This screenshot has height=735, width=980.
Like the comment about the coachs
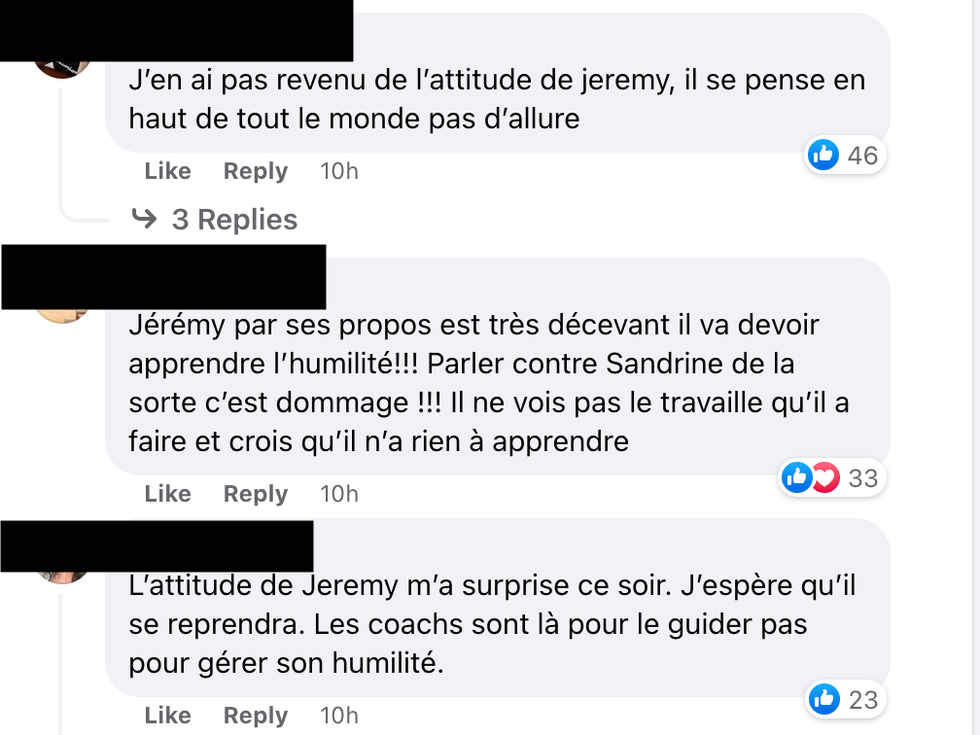click(x=167, y=716)
